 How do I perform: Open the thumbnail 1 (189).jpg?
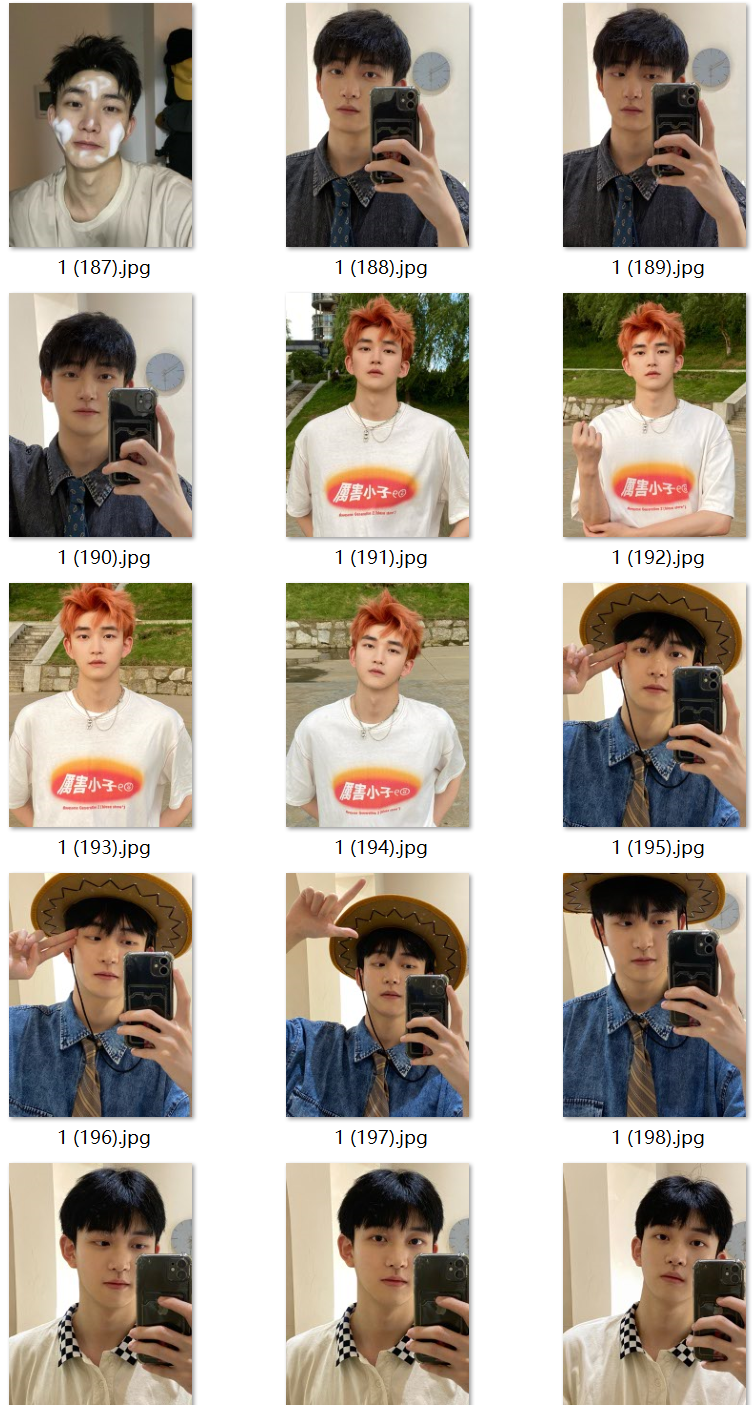[654, 125]
